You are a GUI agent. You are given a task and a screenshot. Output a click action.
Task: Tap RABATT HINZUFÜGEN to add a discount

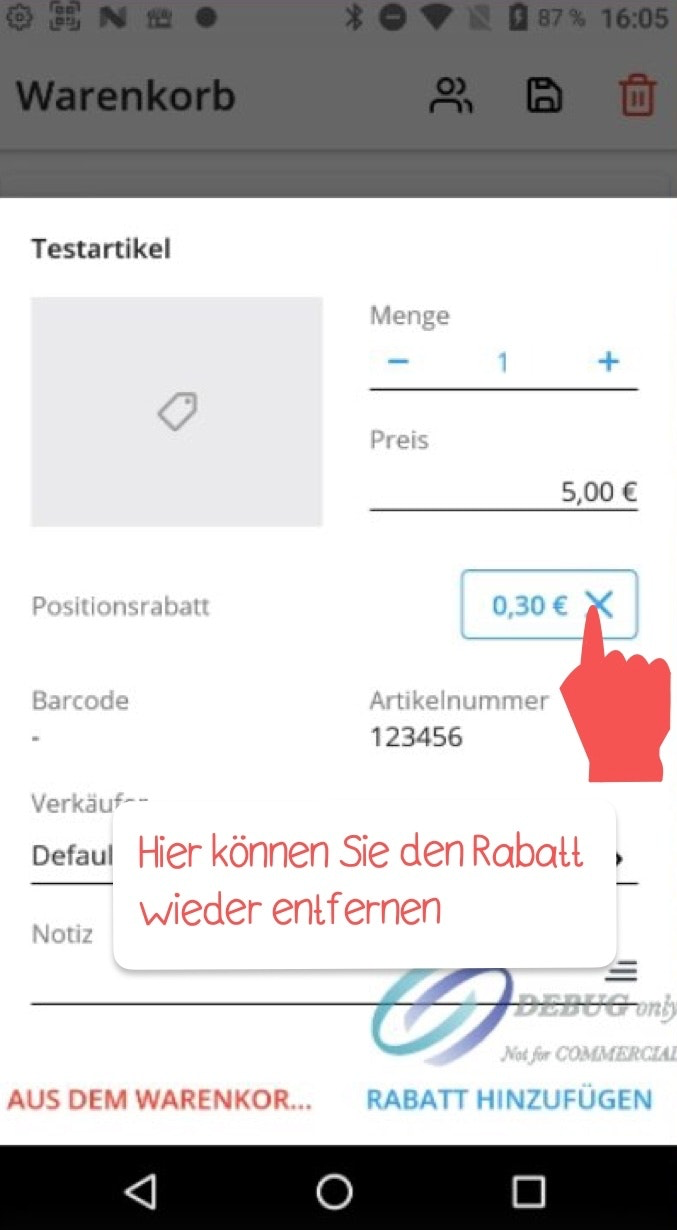509,1099
